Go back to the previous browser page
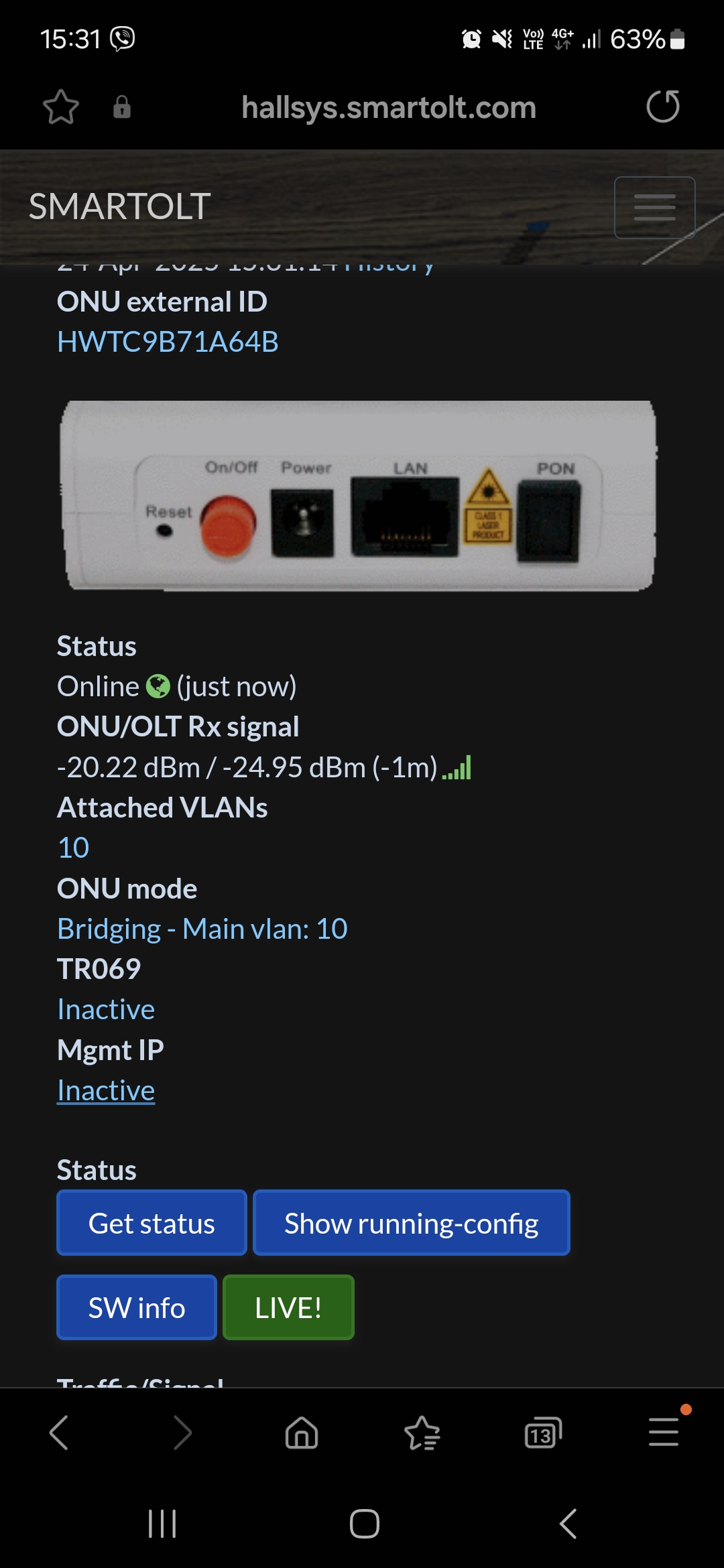Viewport: 724px width, 1568px height. tap(59, 1433)
